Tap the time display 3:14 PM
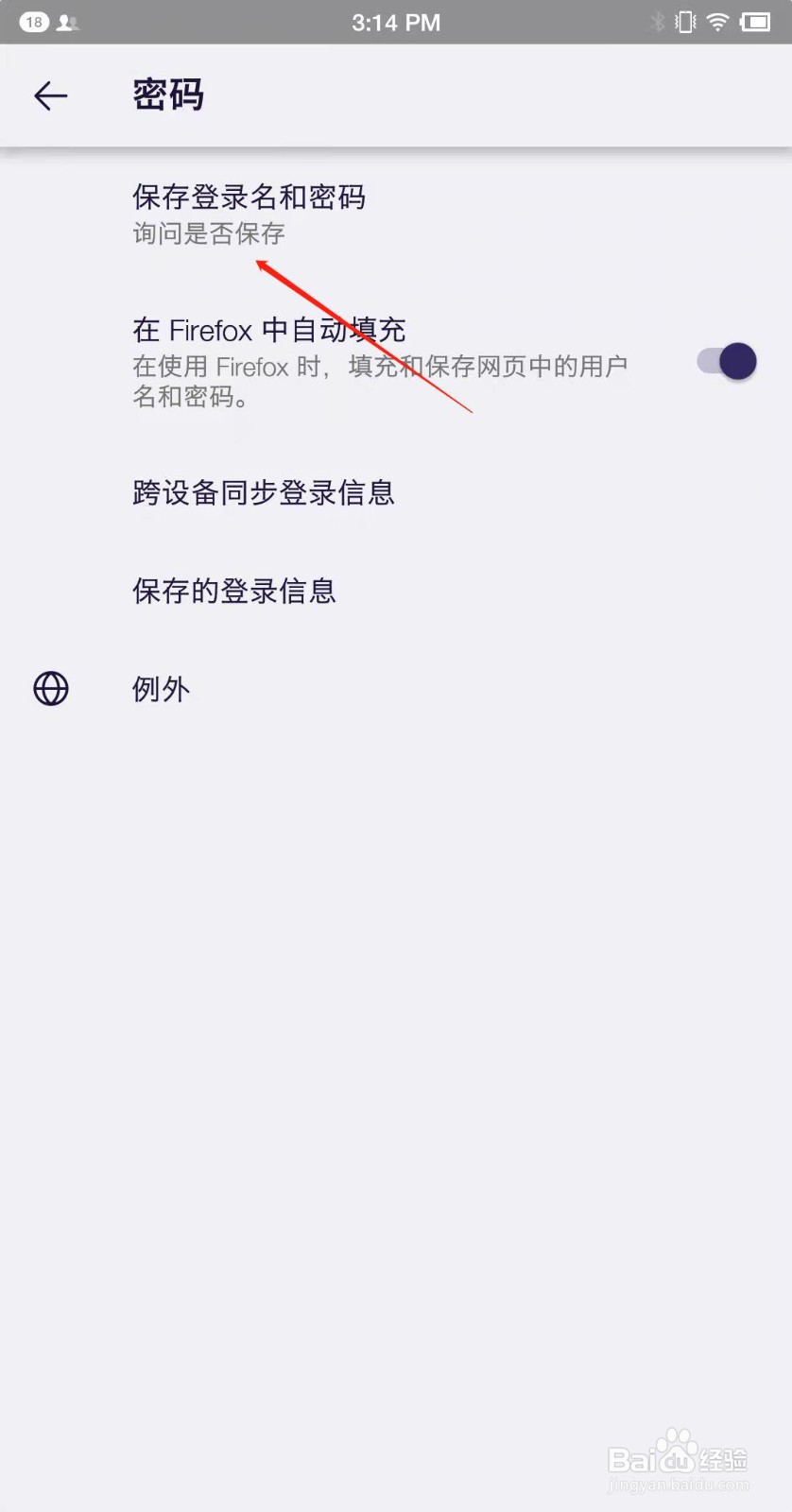This screenshot has height=1512, width=792. 396,22
